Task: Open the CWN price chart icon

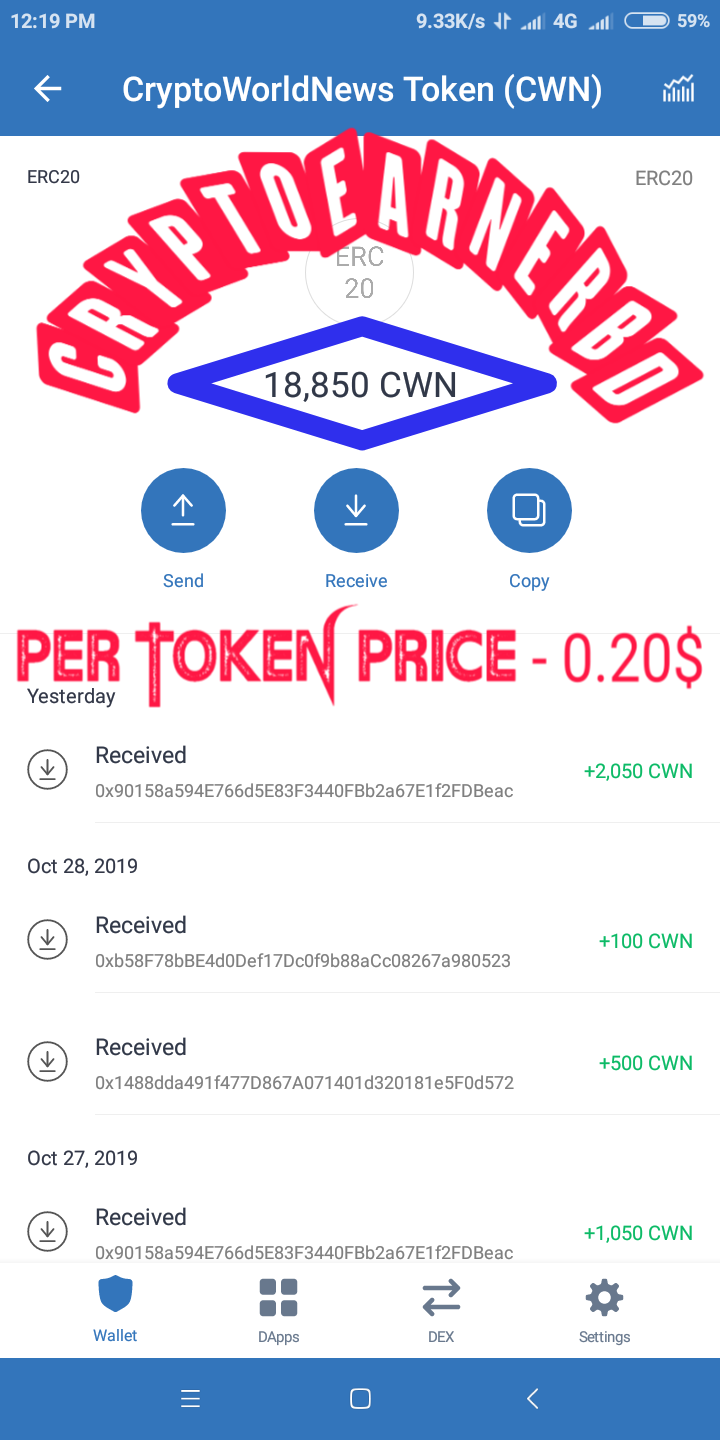Action: tap(678, 89)
